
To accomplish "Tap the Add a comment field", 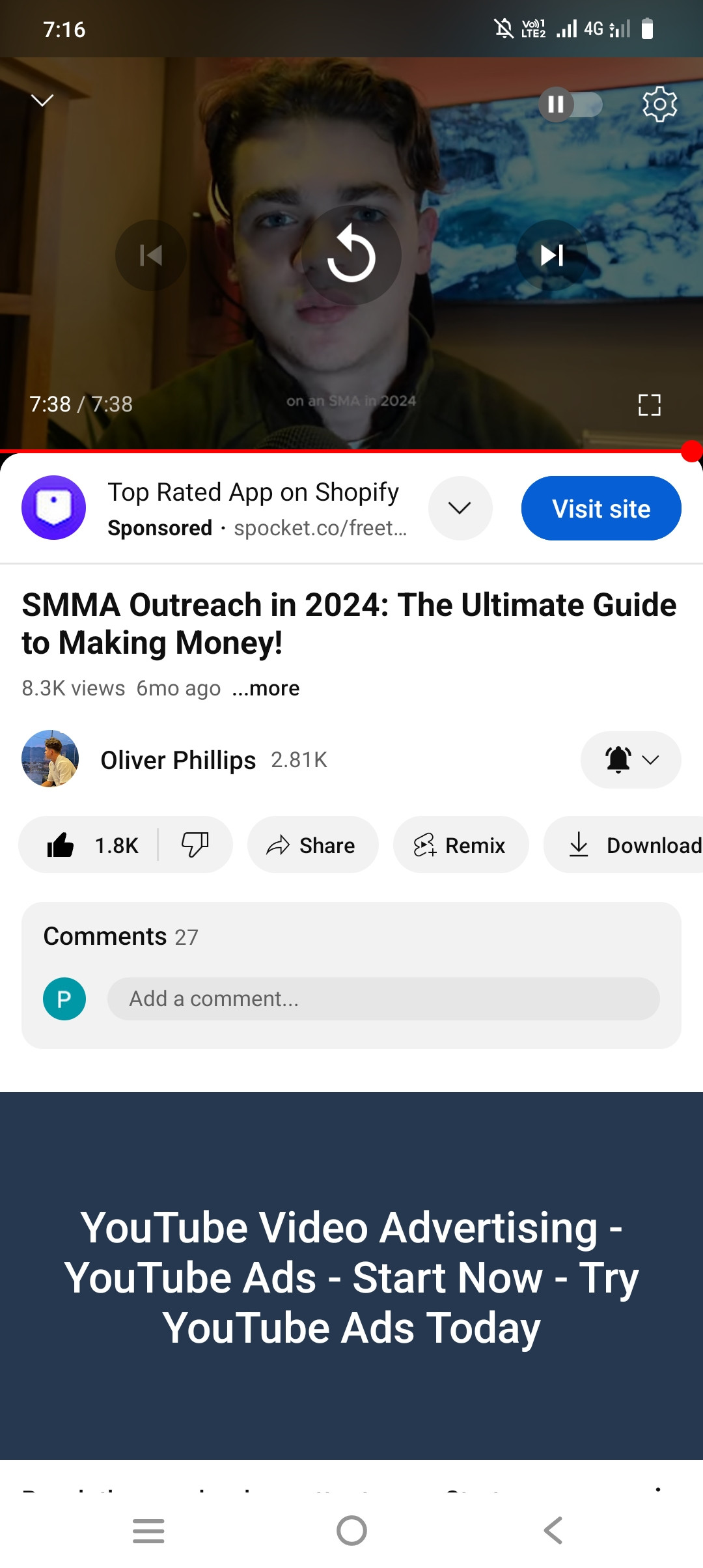I will click(383, 999).
